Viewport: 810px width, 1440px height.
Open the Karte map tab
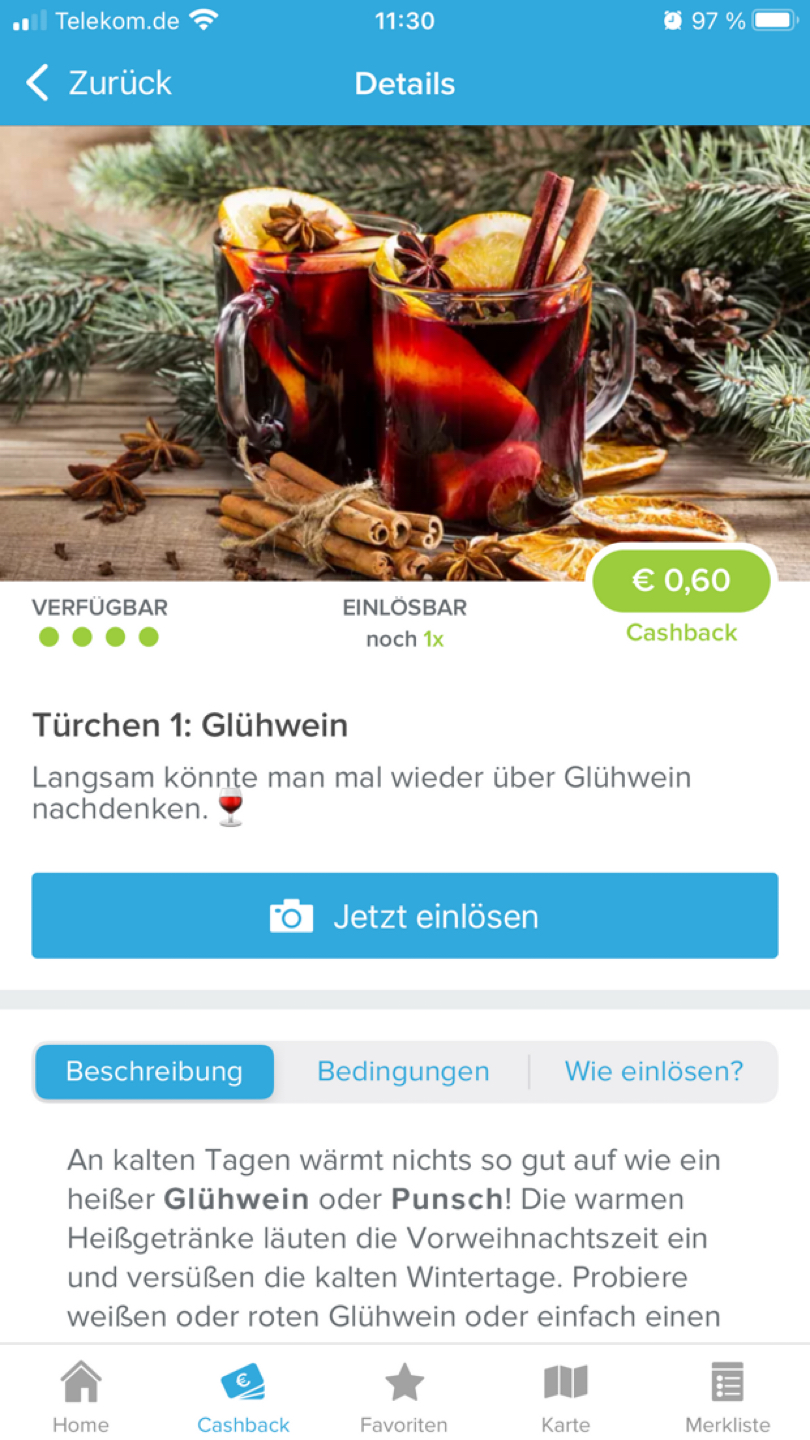pyautogui.click(x=566, y=1397)
